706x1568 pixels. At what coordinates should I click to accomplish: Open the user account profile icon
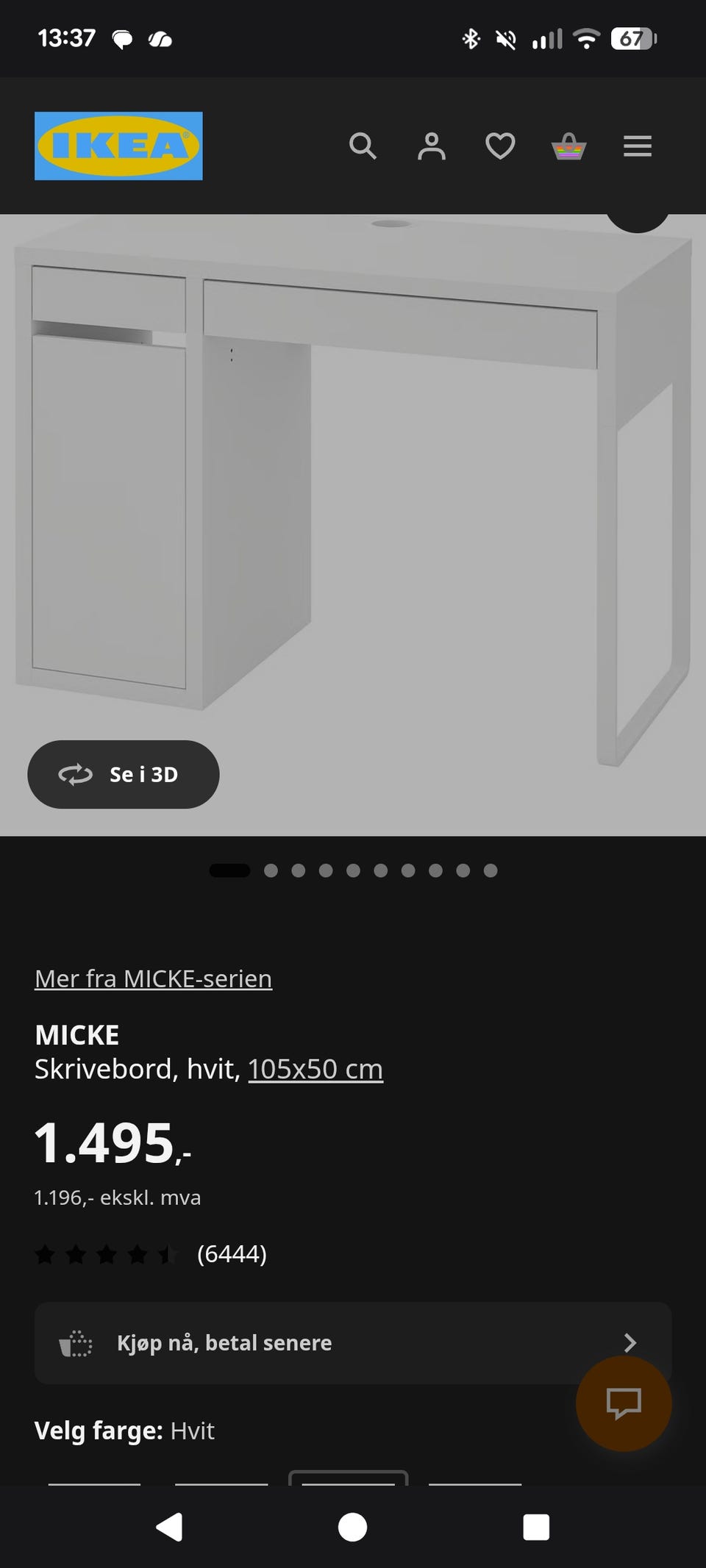click(x=432, y=146)
